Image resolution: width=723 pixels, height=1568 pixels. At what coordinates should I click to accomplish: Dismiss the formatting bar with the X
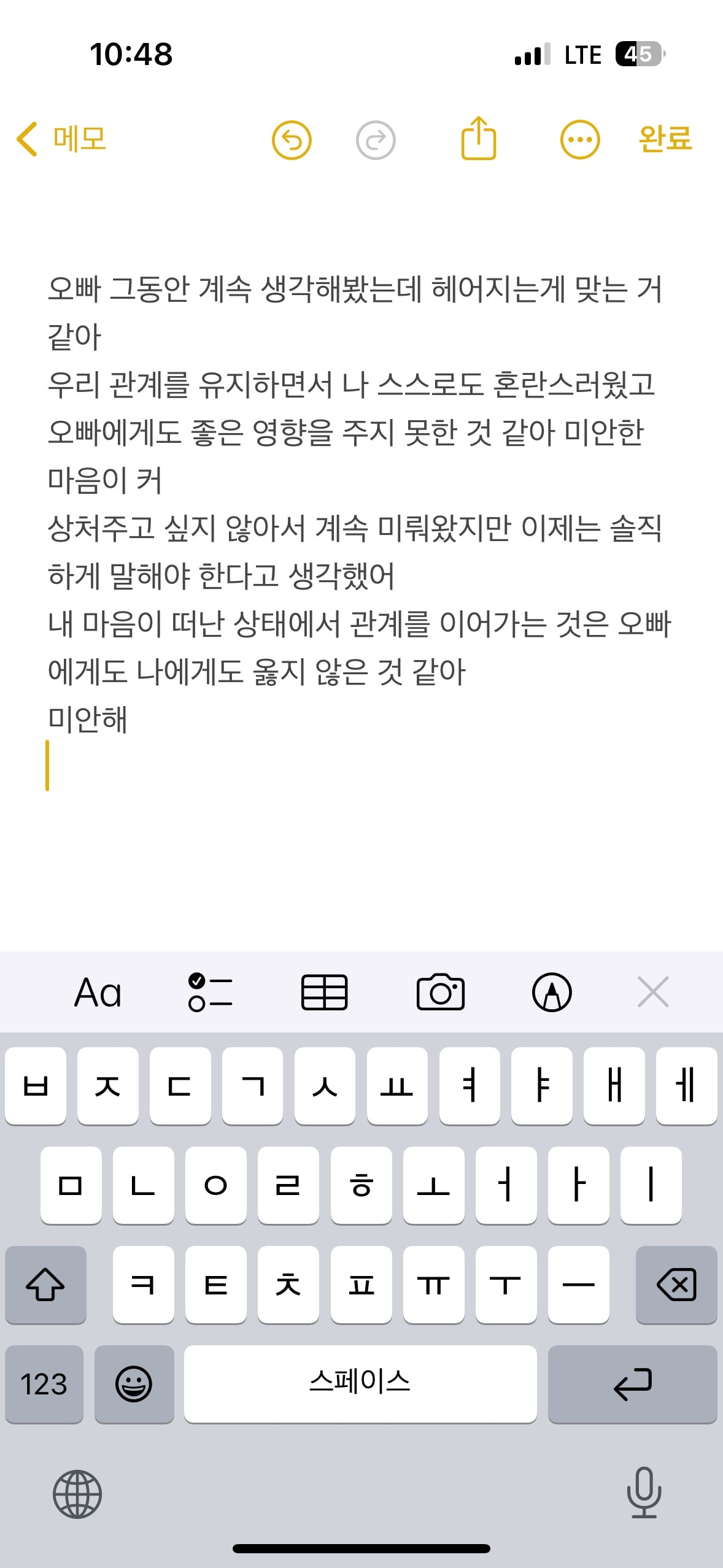[652, 992]
